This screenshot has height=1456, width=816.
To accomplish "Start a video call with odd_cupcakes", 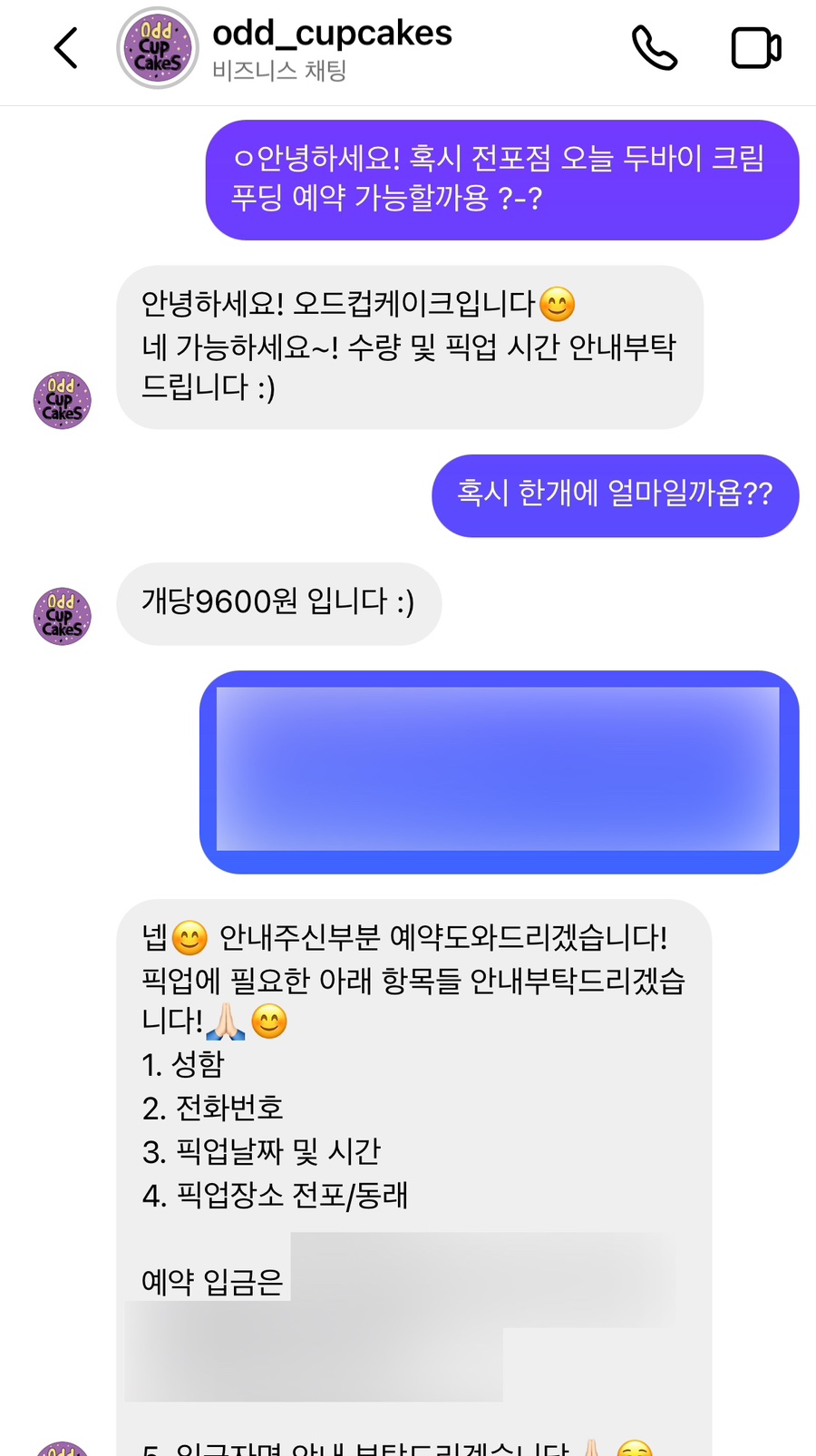I will click(x=755, y=48).
